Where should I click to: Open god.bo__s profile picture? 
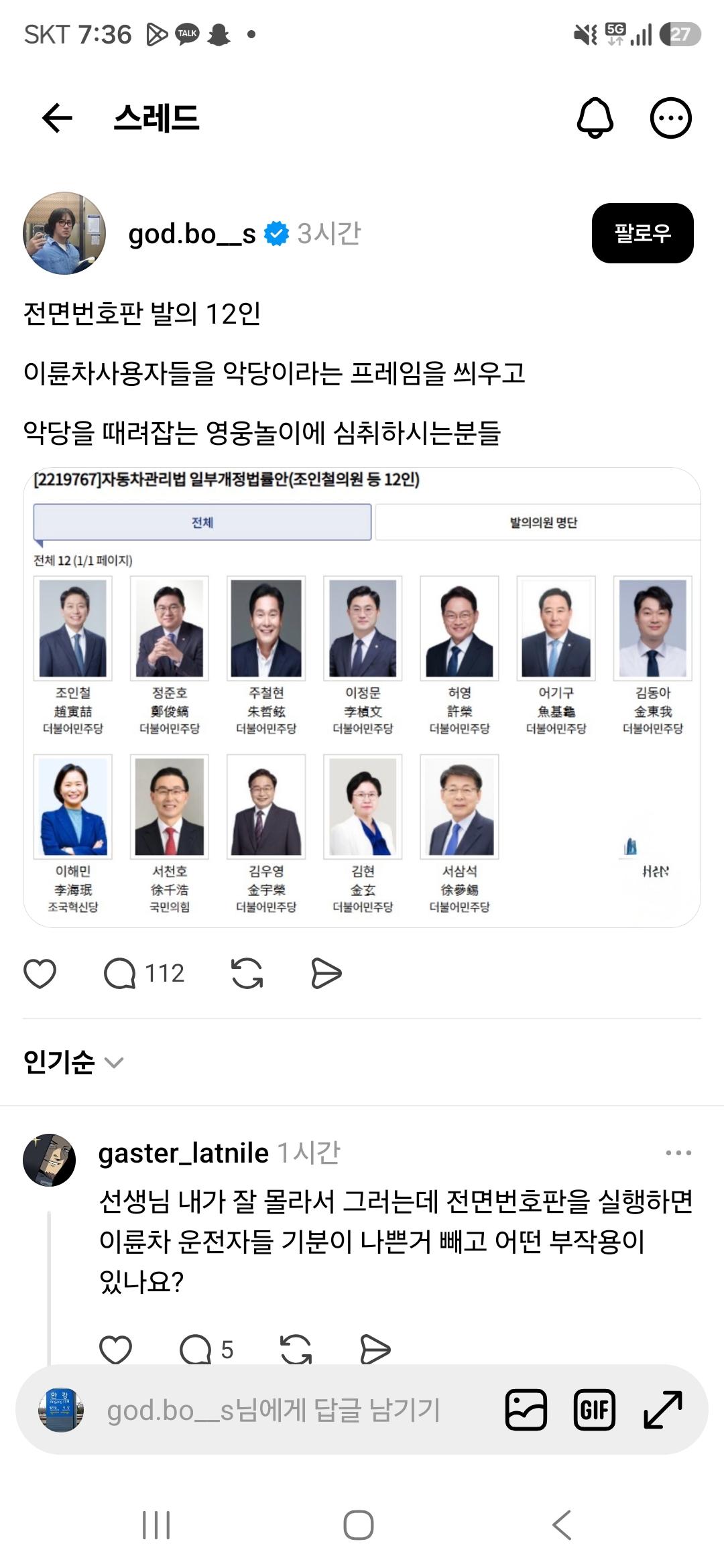point(64,233)
